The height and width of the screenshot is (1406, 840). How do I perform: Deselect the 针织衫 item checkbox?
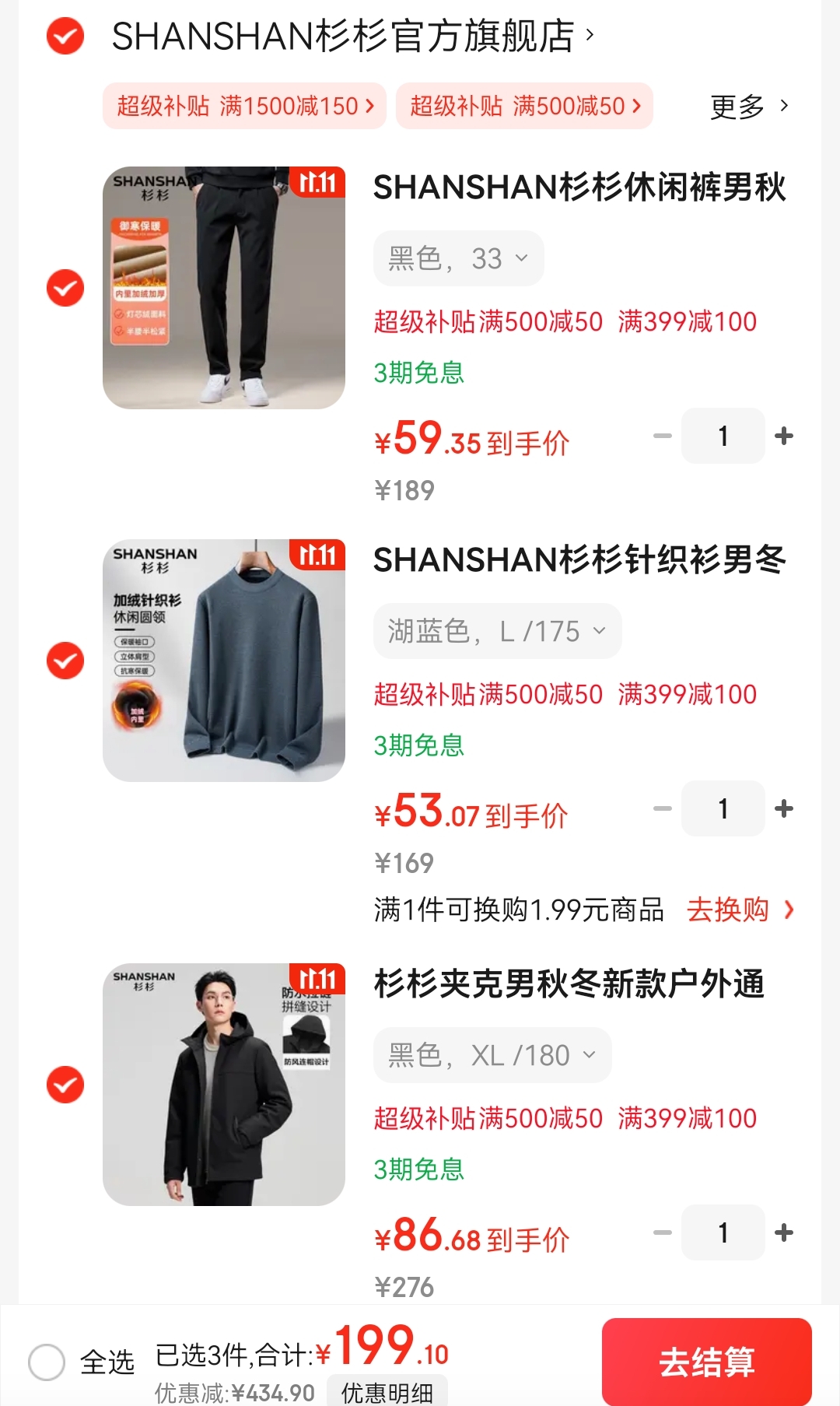click(x=65, y=661)
